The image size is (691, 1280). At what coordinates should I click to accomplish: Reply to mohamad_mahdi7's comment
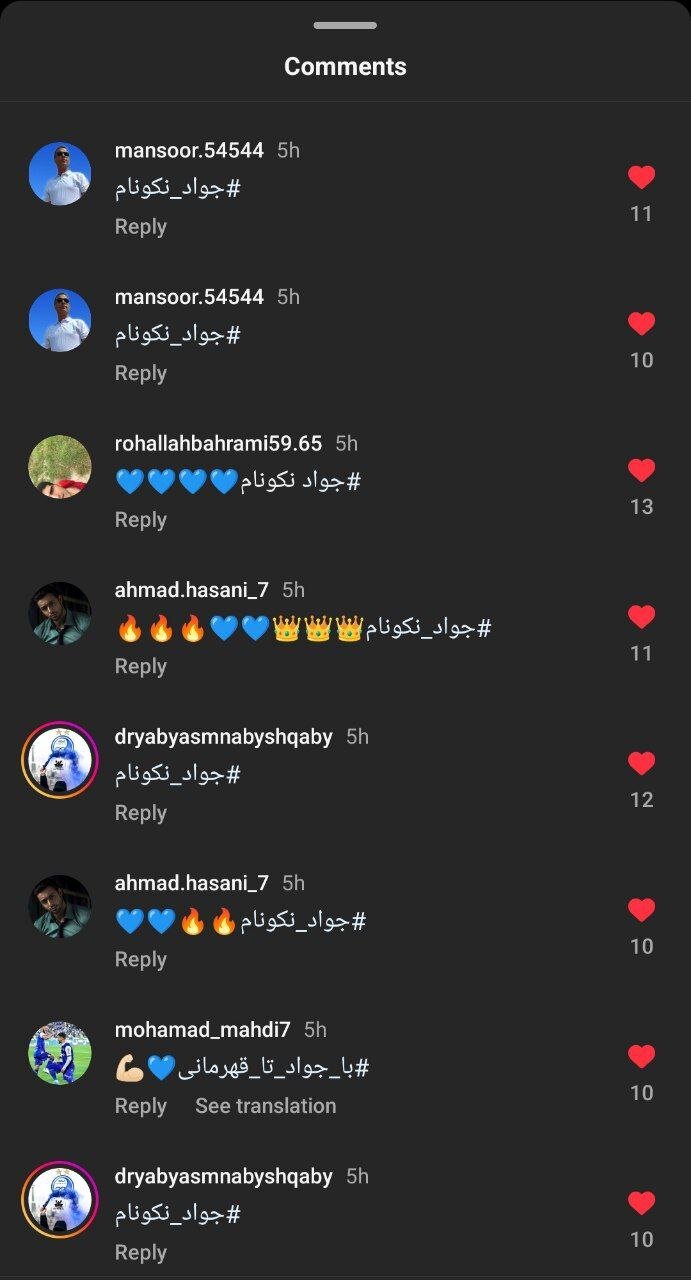(x=140, y=1106)
